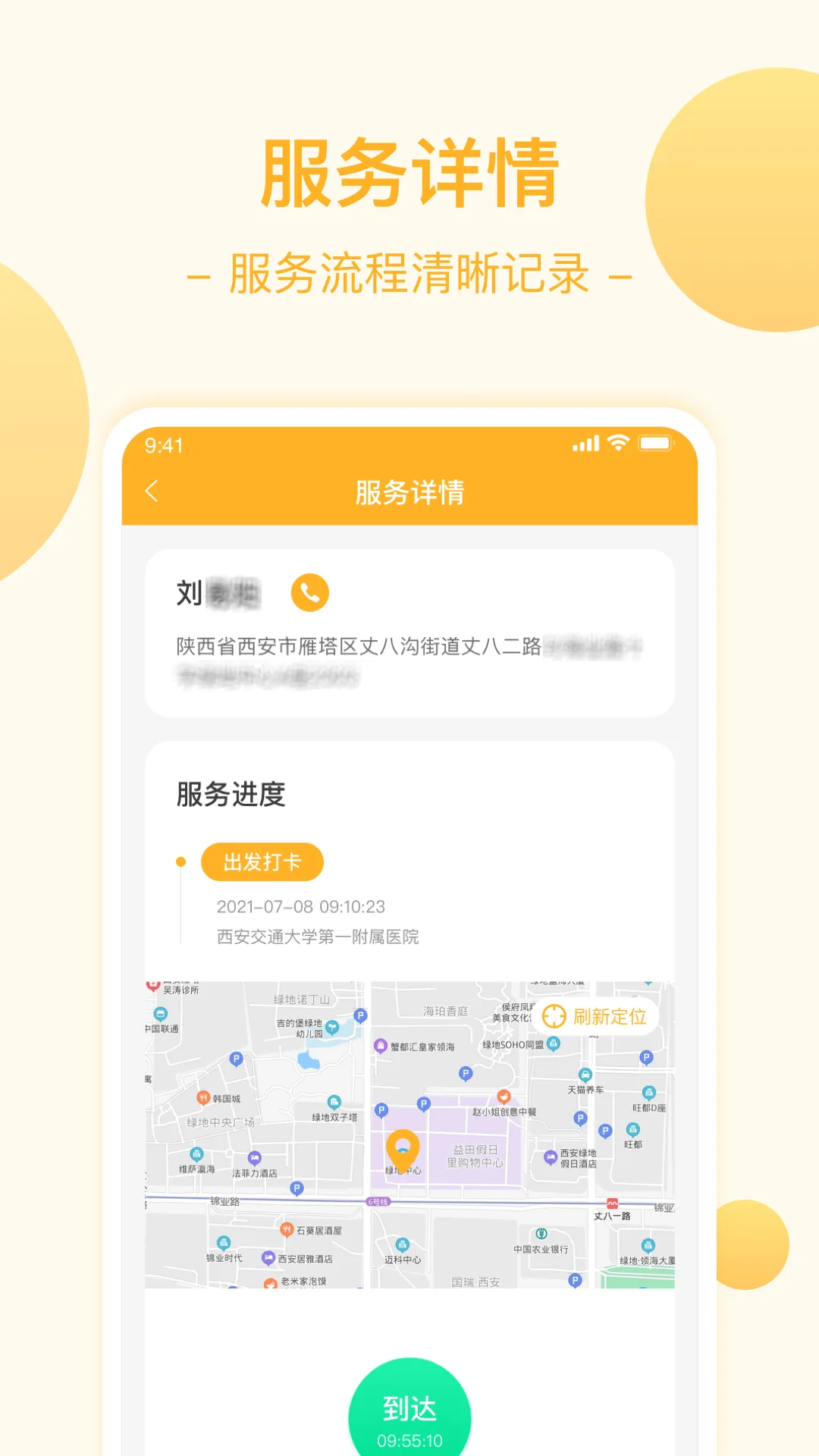Screen dimensions: 819x1456
Task: Tap the restaurant icon at 韩国城
Action: point(202,1098)
